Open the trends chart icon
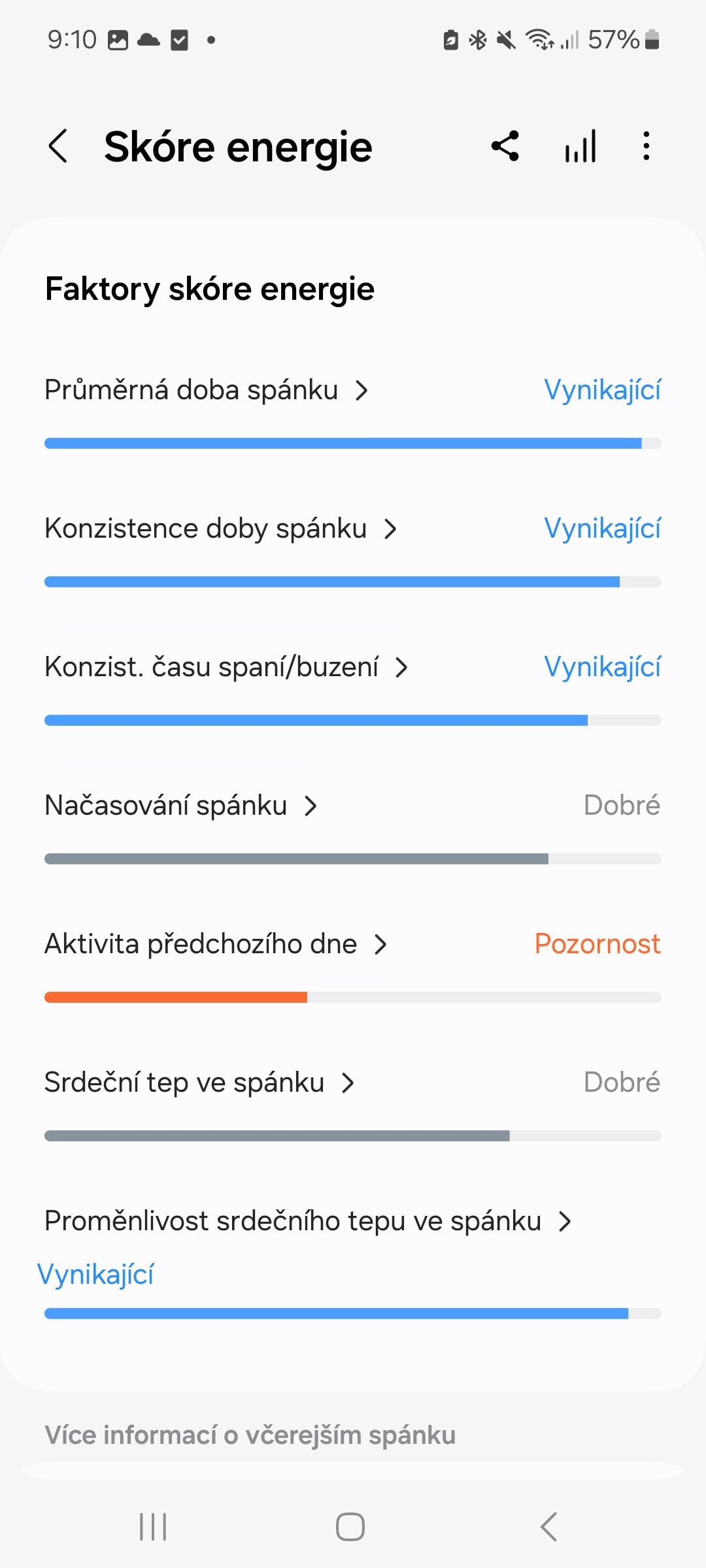 (x=580, y=146)
